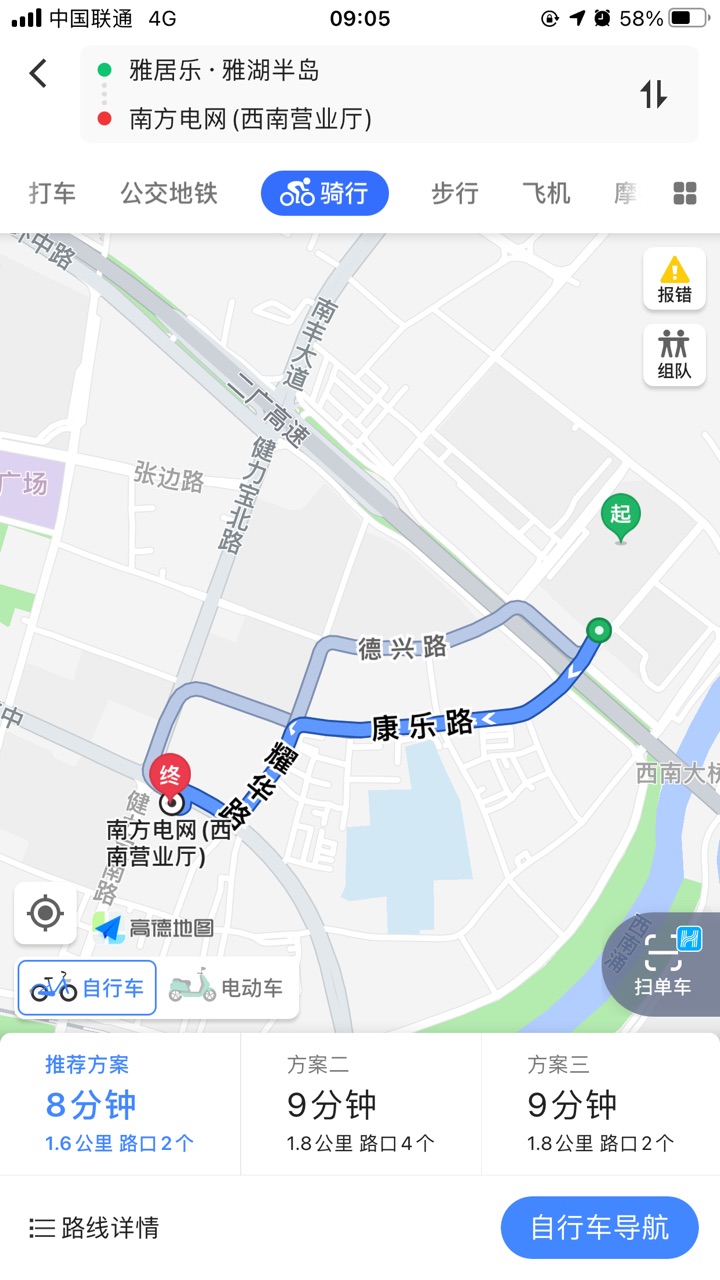Switch to the 打车 tab

click(52, 193)
